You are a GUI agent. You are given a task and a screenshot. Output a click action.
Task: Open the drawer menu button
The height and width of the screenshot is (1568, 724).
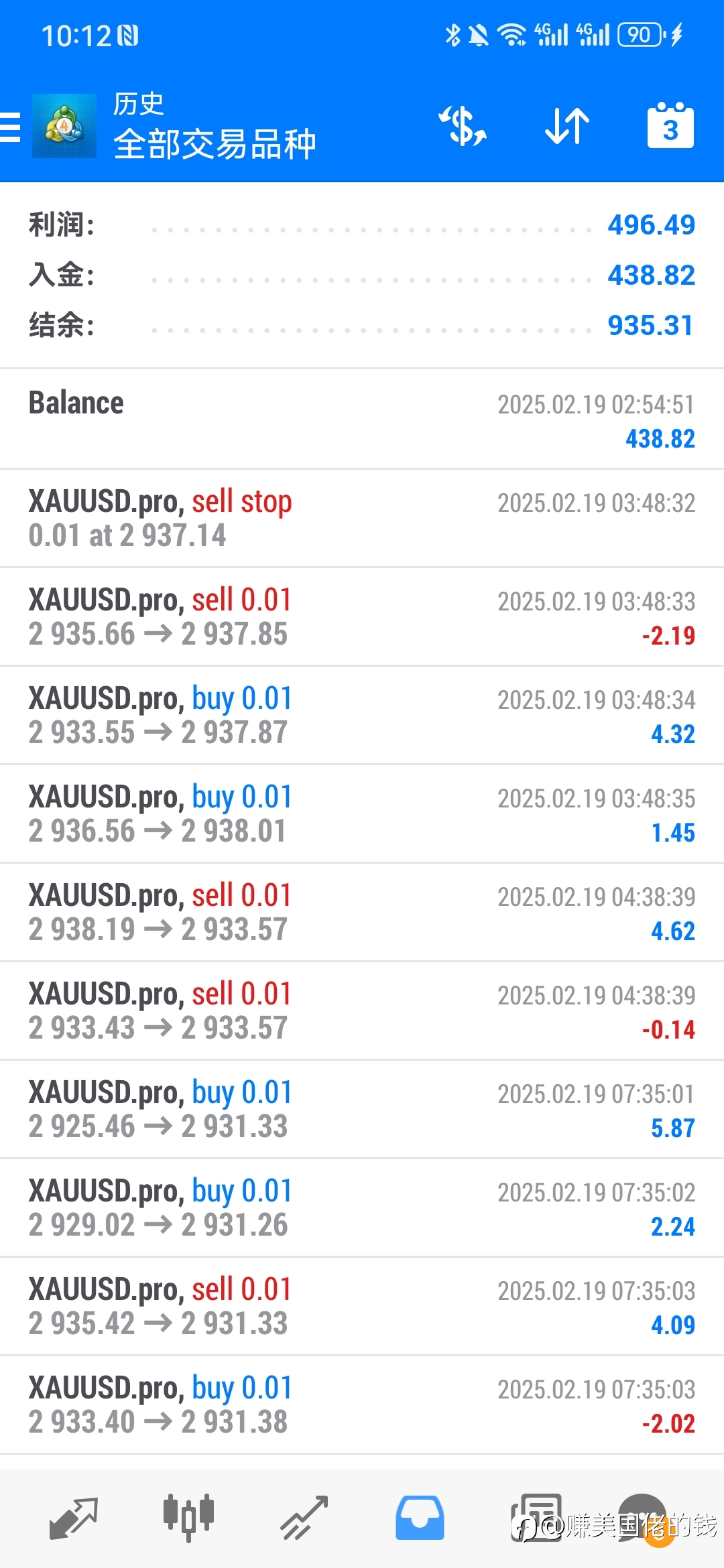[x=11, y=127]
